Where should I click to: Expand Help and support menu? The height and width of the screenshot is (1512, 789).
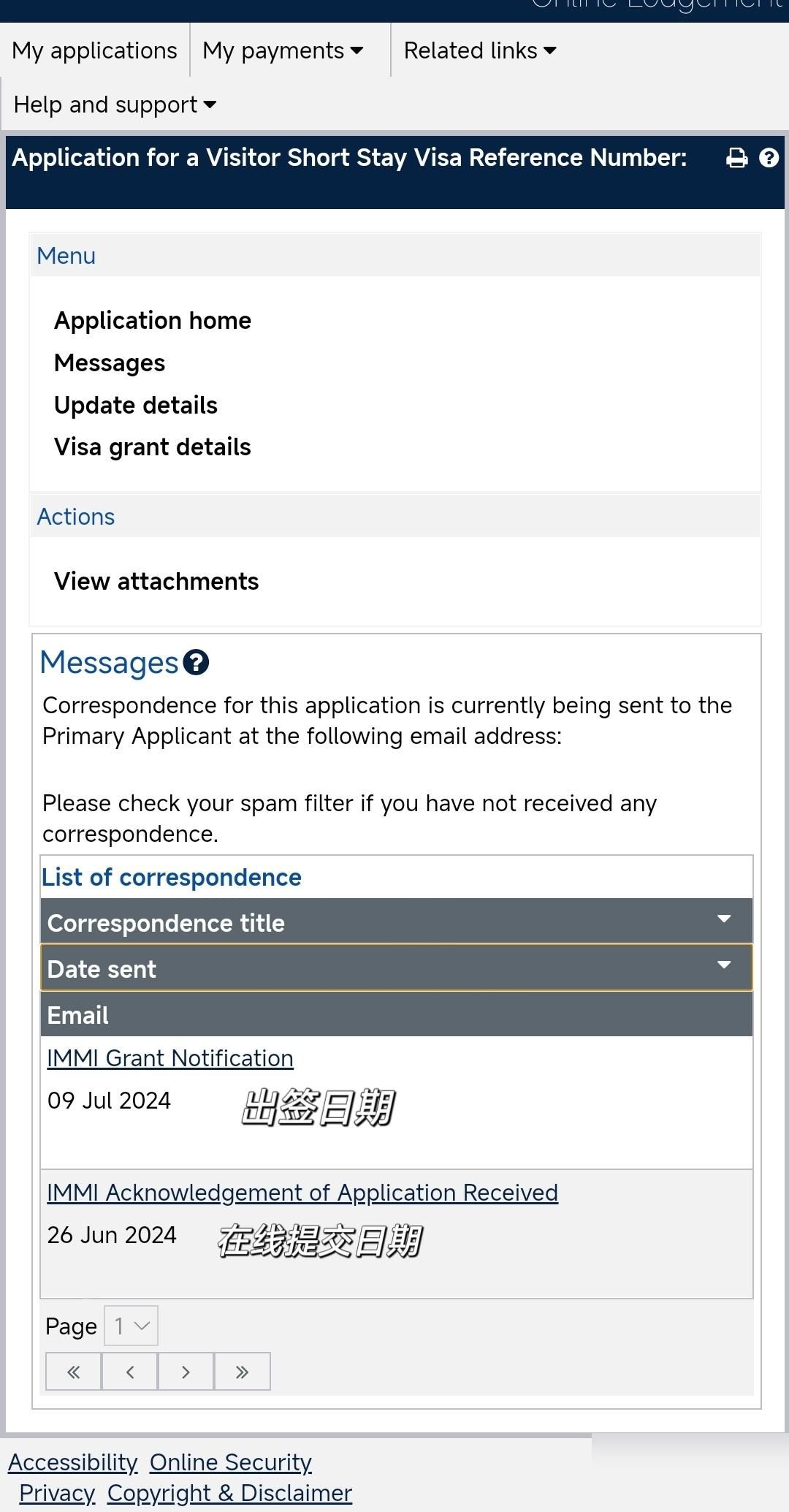click(115, 105)
